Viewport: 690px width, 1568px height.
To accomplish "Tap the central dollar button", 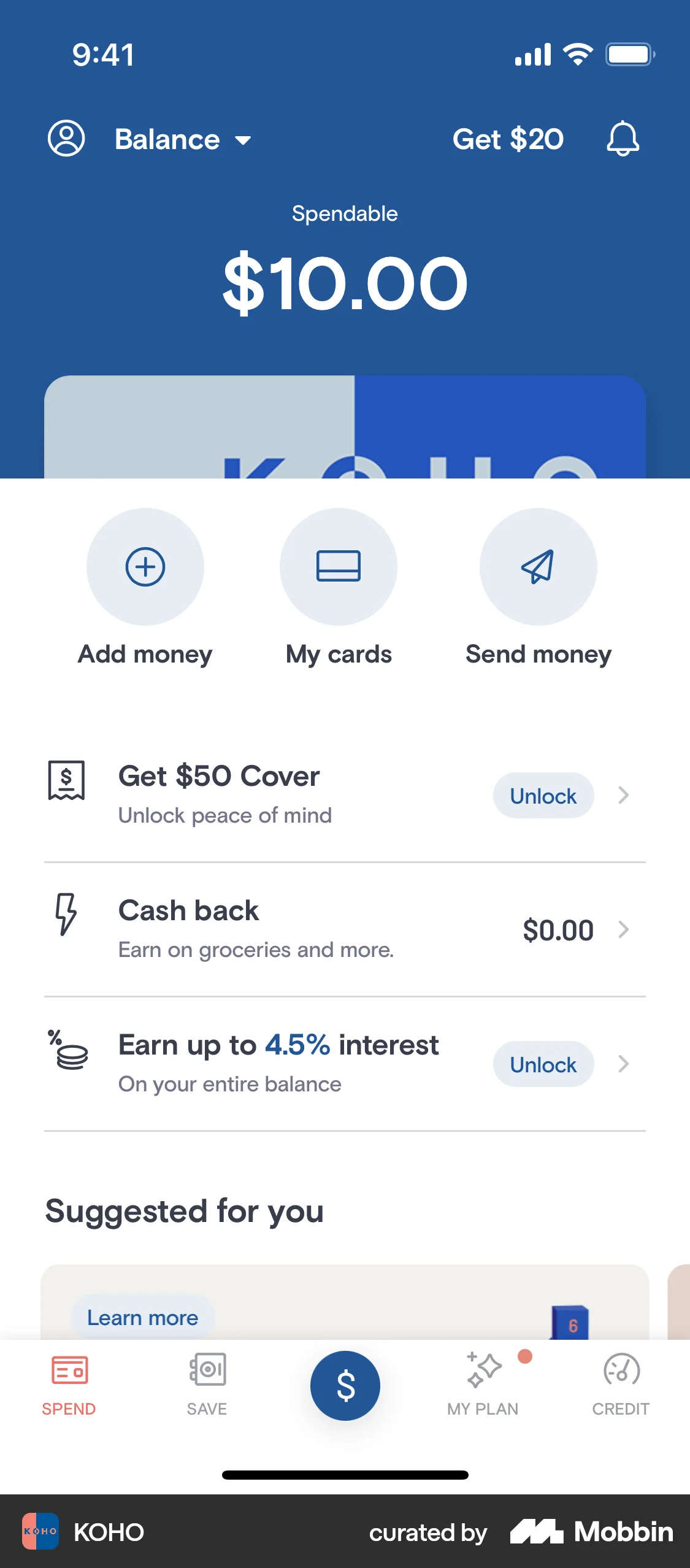I will pyautogui.click(x=345, y=1385).
